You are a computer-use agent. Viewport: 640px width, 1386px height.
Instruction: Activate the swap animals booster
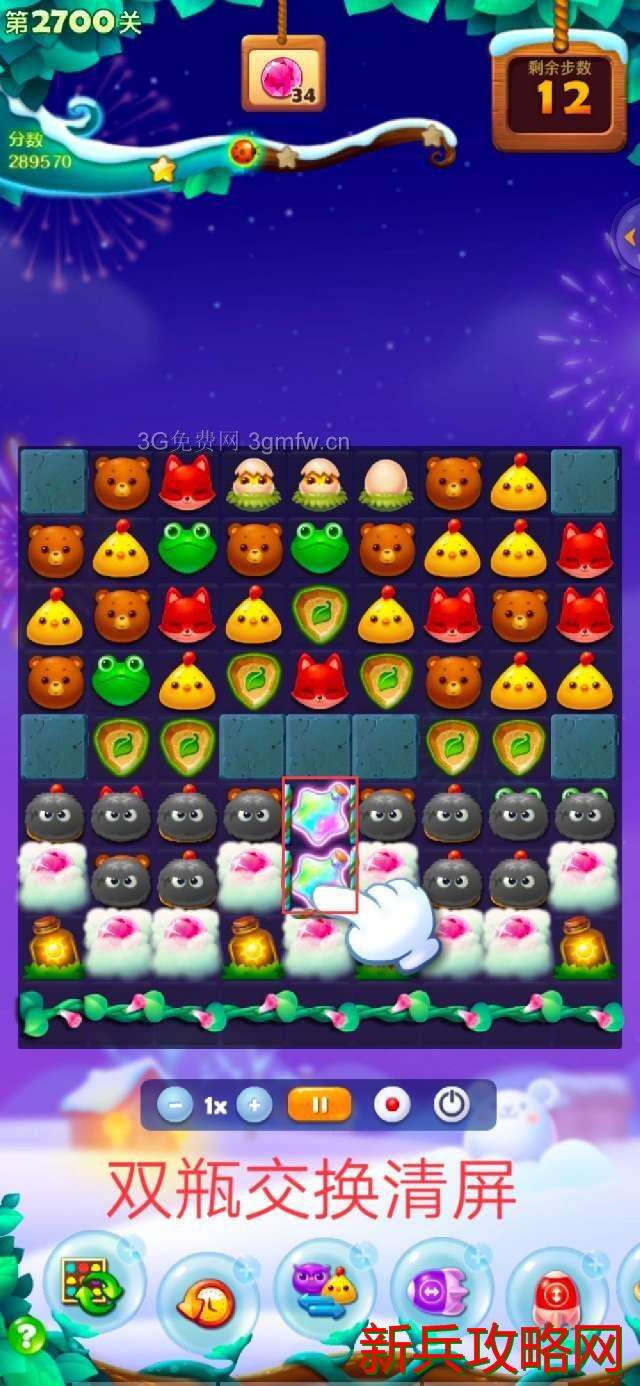323,1288
